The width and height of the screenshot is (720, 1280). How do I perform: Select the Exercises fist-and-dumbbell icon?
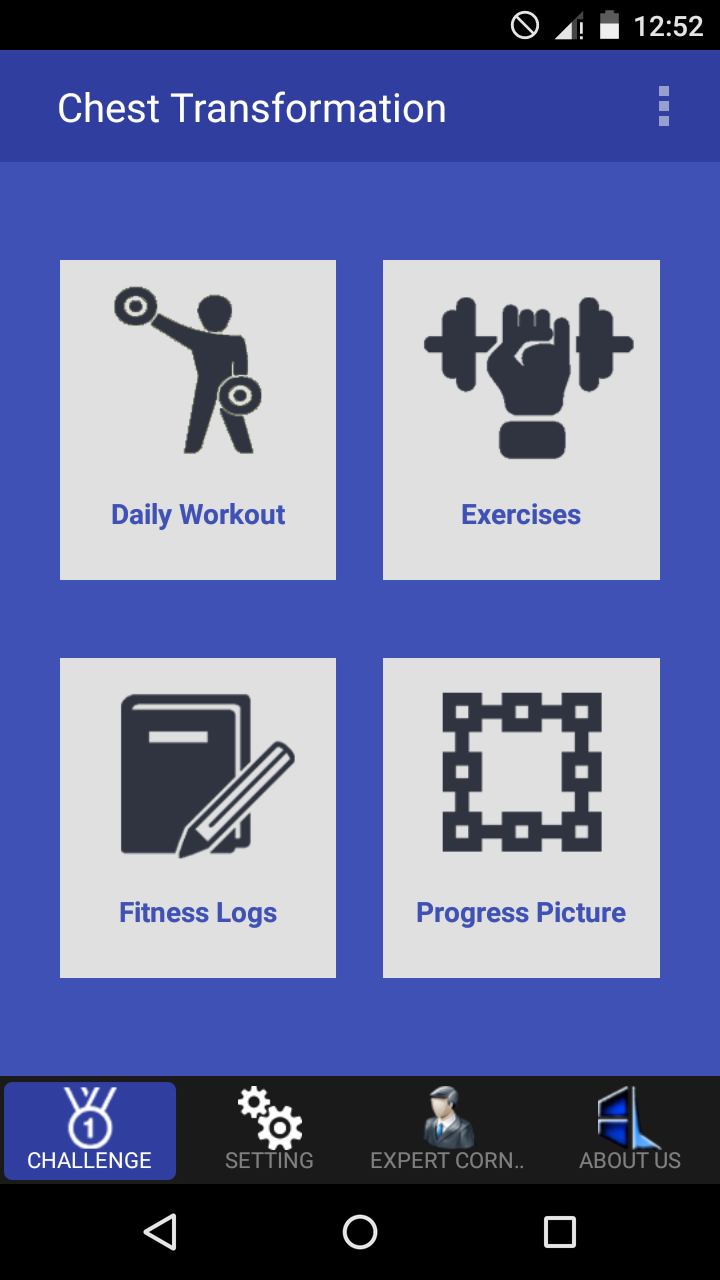tap(521, 370)
